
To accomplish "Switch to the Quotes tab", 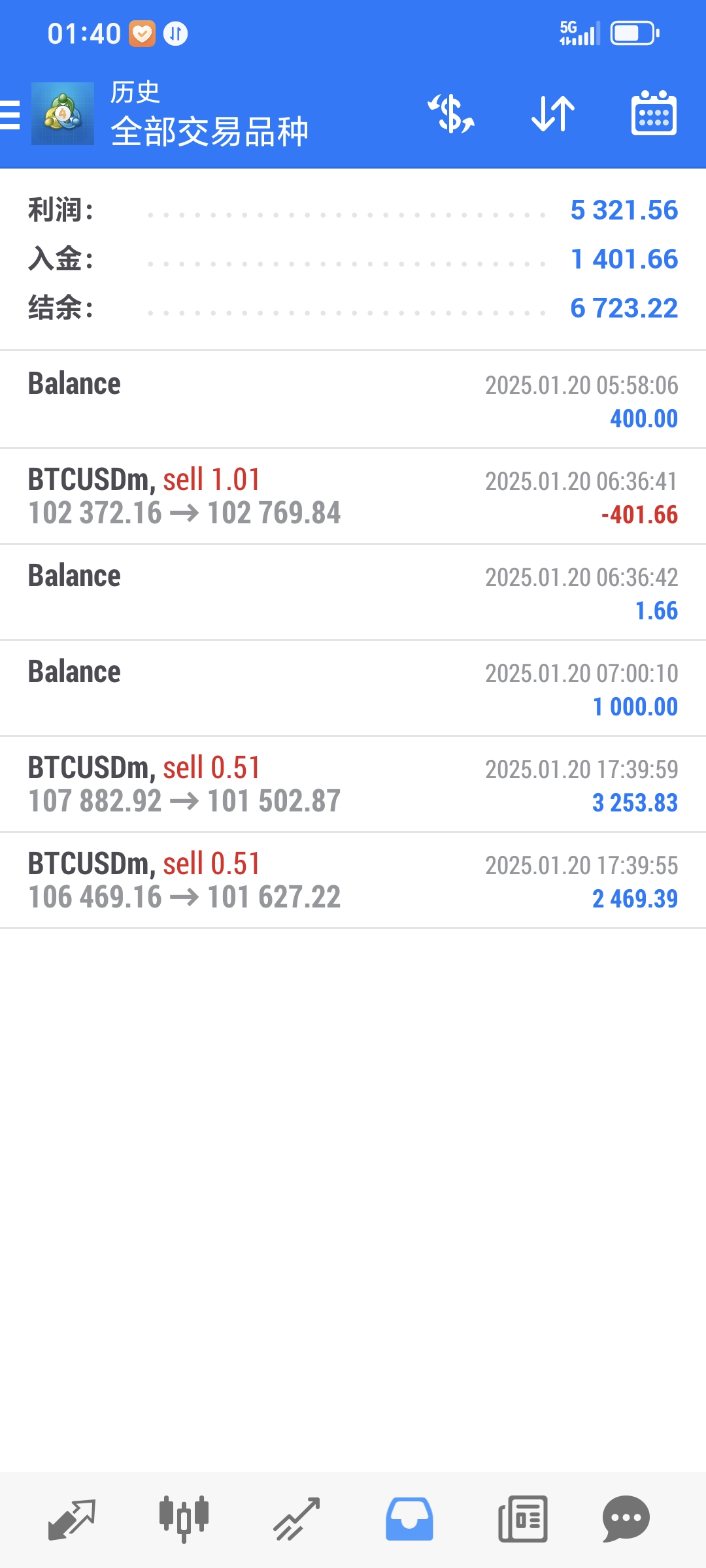I will (x=72, y=1520).
